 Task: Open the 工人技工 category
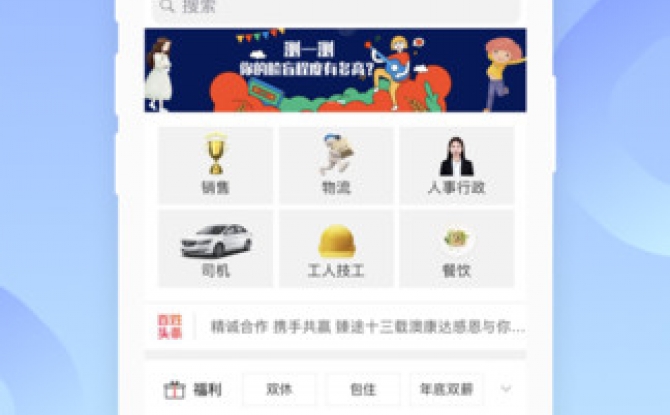(335, 248)
